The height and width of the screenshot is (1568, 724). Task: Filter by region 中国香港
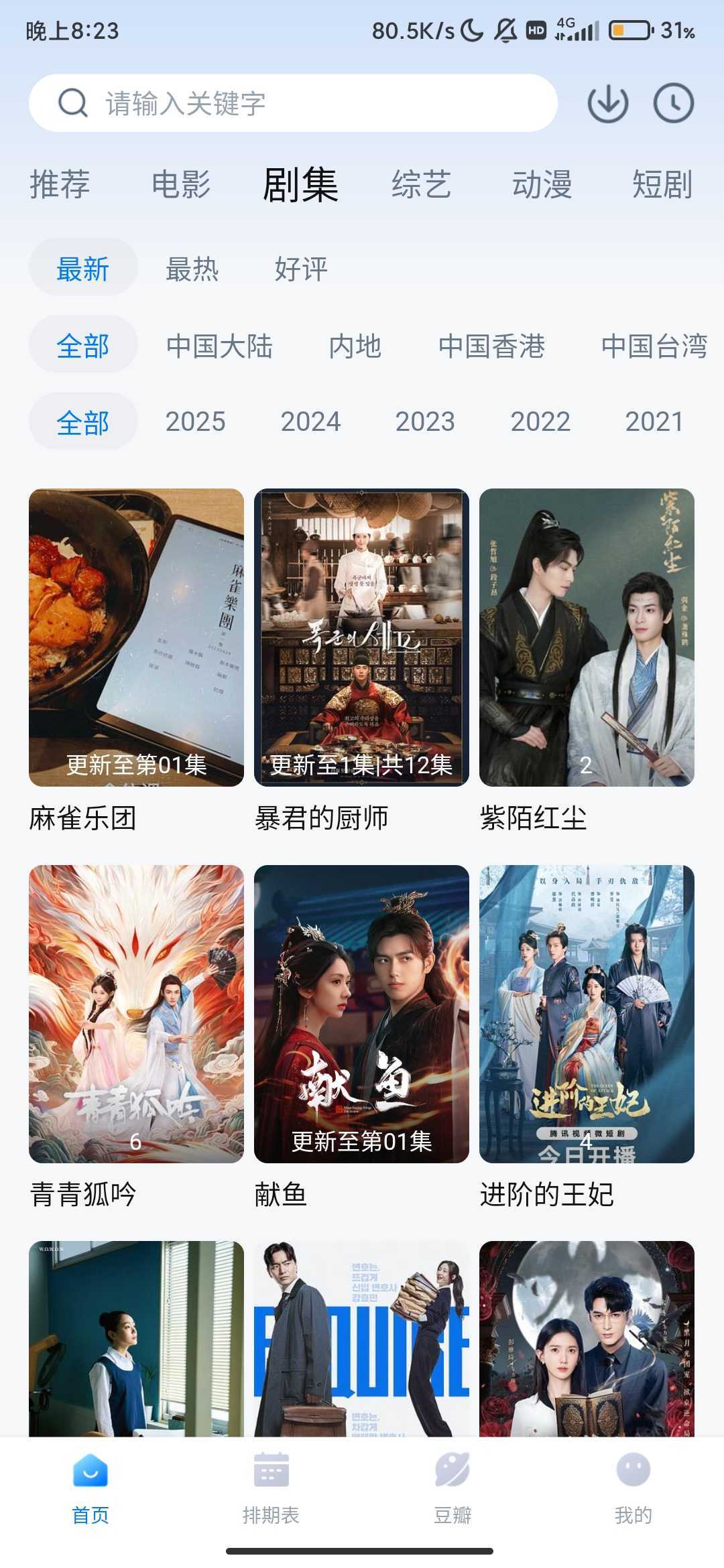click(x=491, y=346)
